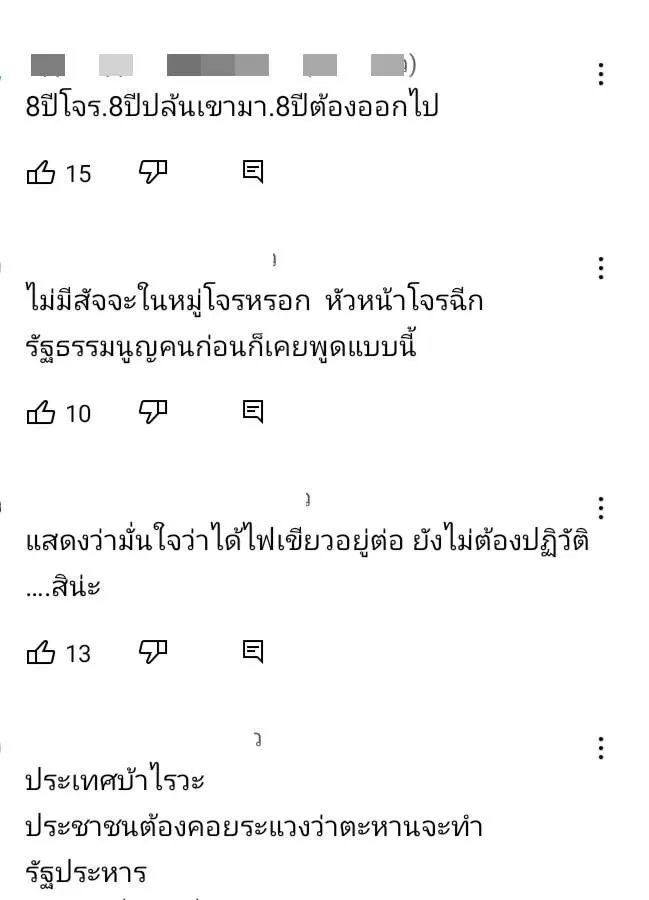The image size is (649, 900).
Task: Reply to the comment starting "ไม่มีสัจจะในหมู่โจรหรอก"
Action: click(253, 411)
